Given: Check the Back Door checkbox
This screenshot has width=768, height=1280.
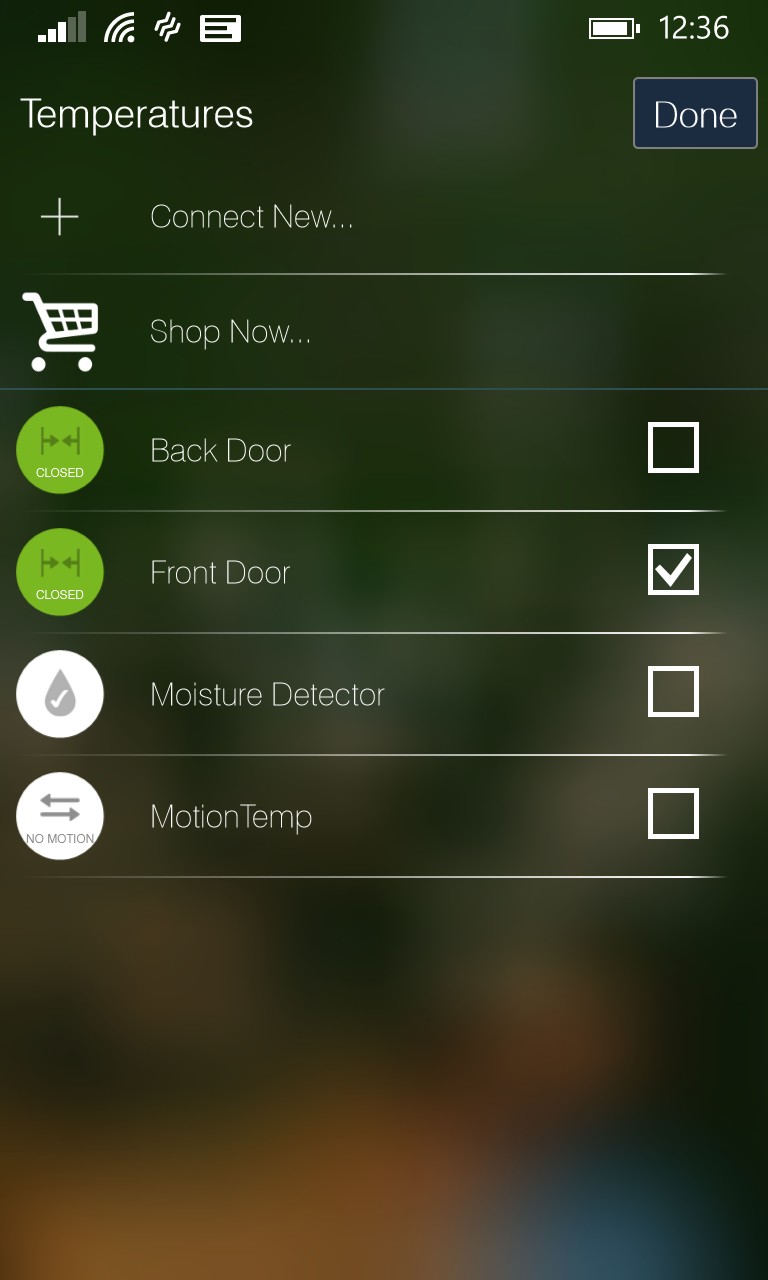Looking at the screenshot, I should (x=673, y=447).
